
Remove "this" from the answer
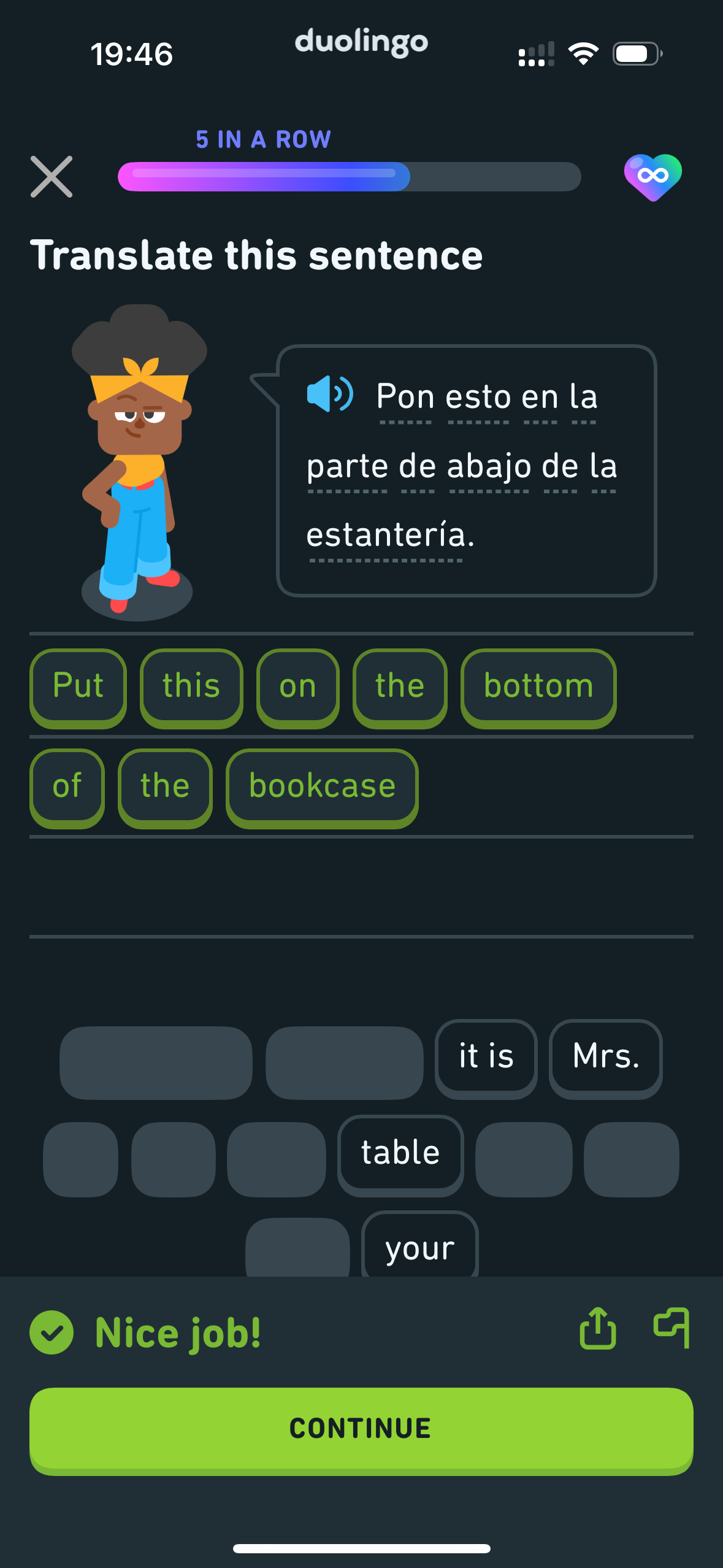pos(191,686)
